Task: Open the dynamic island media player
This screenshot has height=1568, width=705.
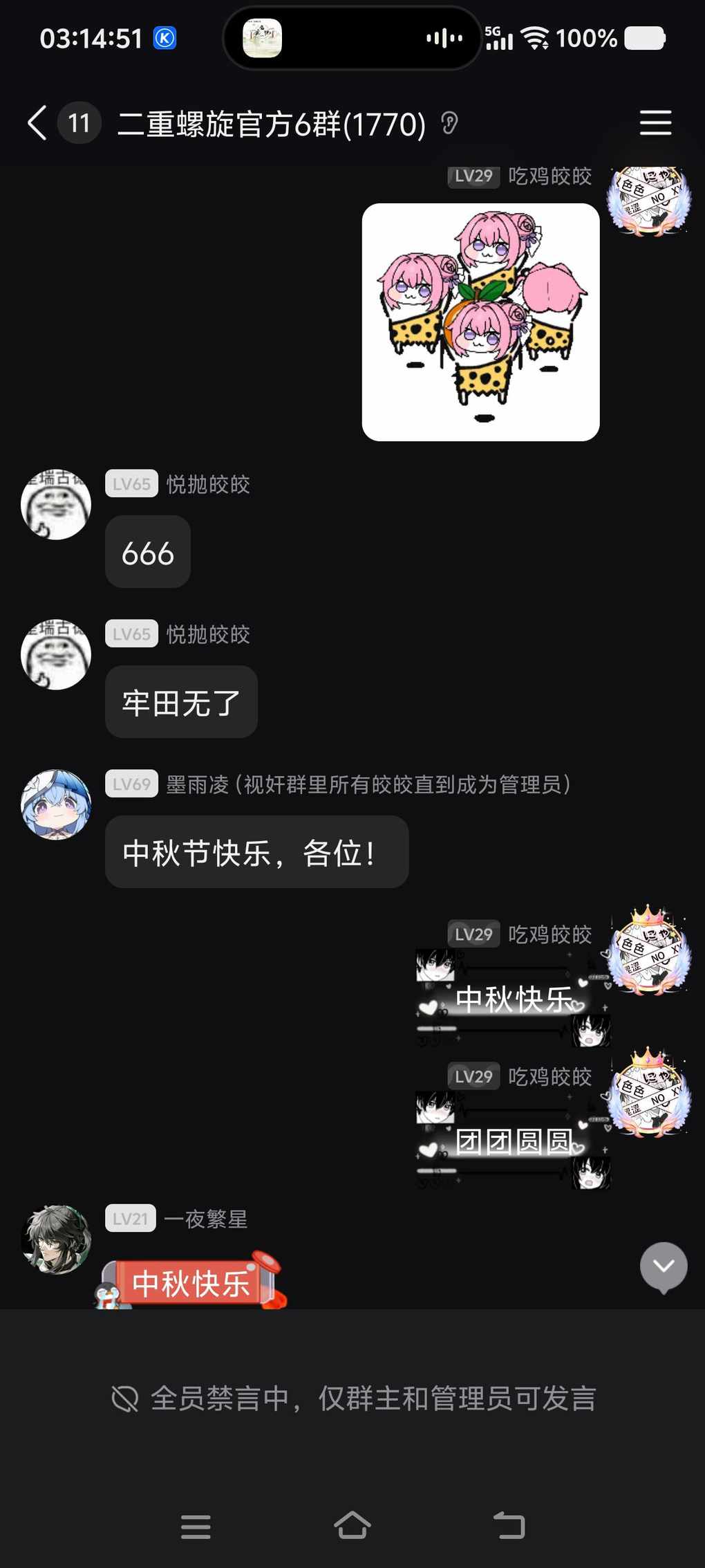Action: point(351,38)
